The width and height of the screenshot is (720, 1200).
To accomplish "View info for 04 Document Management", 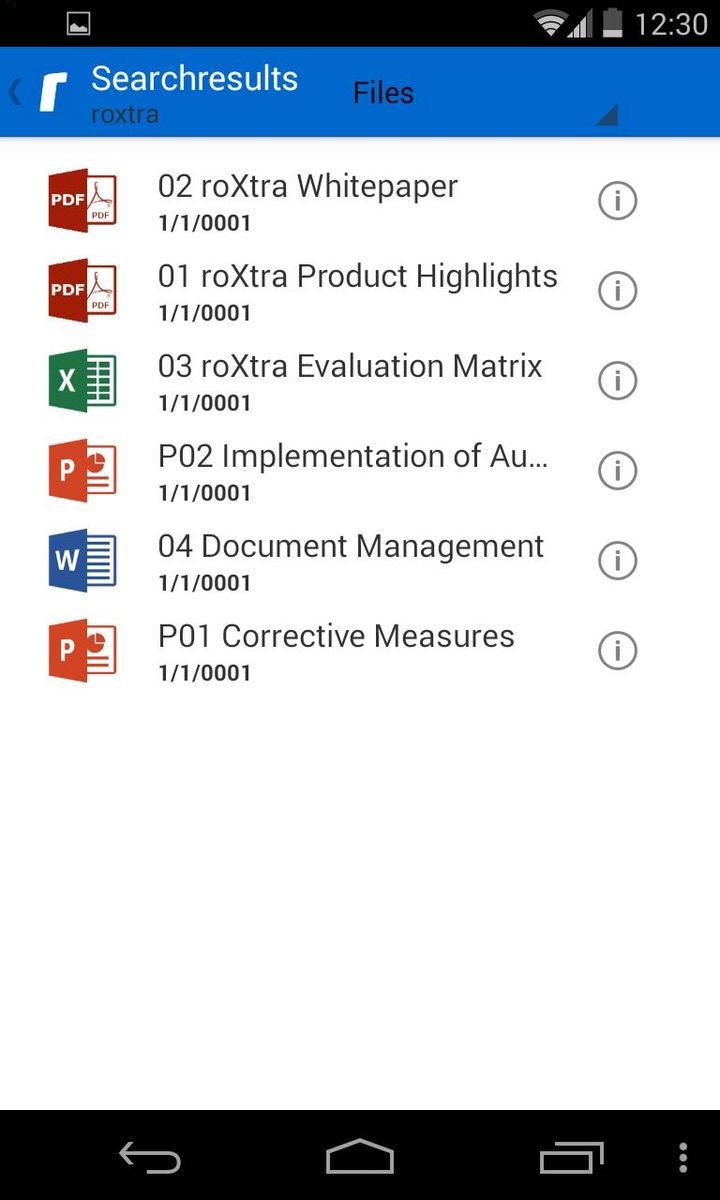I will [617, 561].
